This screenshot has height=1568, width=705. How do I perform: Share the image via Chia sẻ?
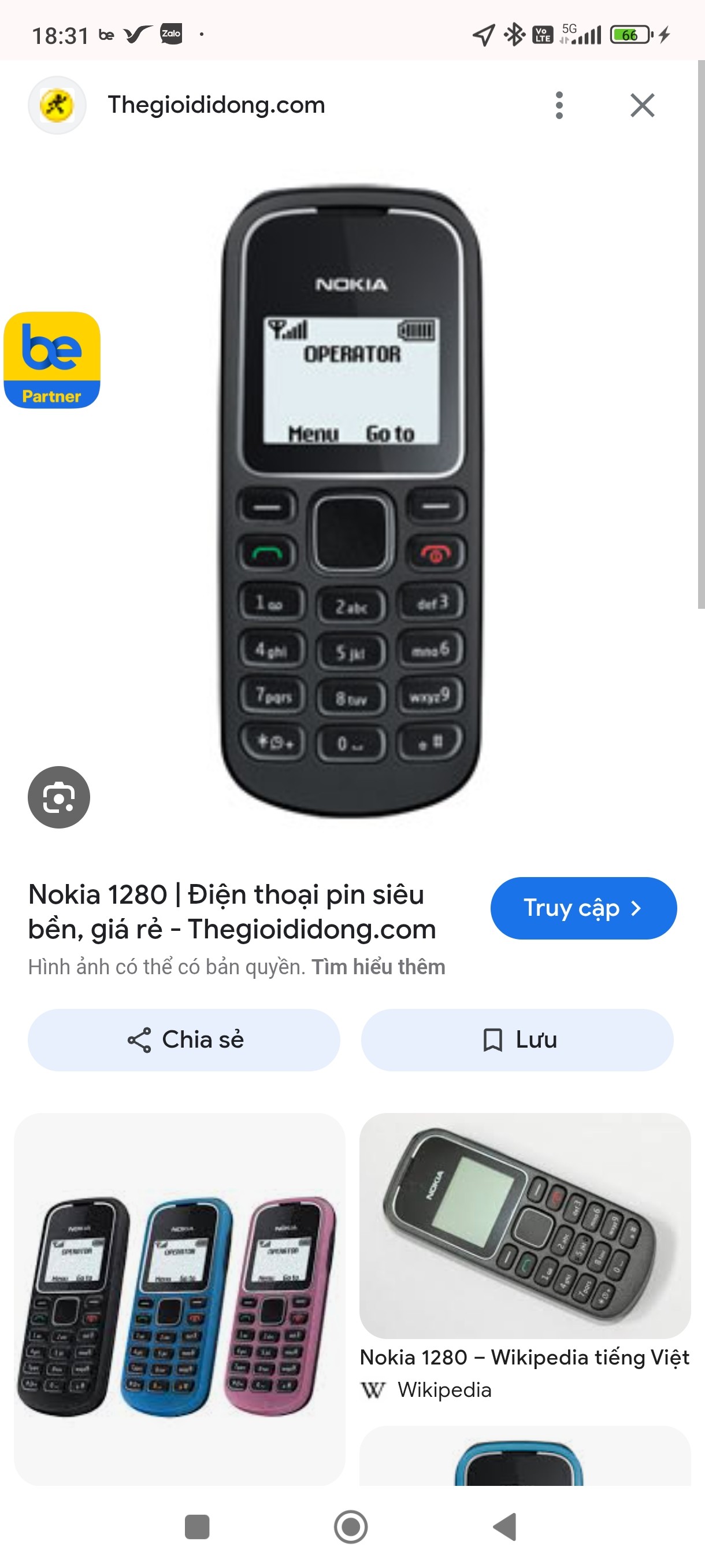(184, 1040)
